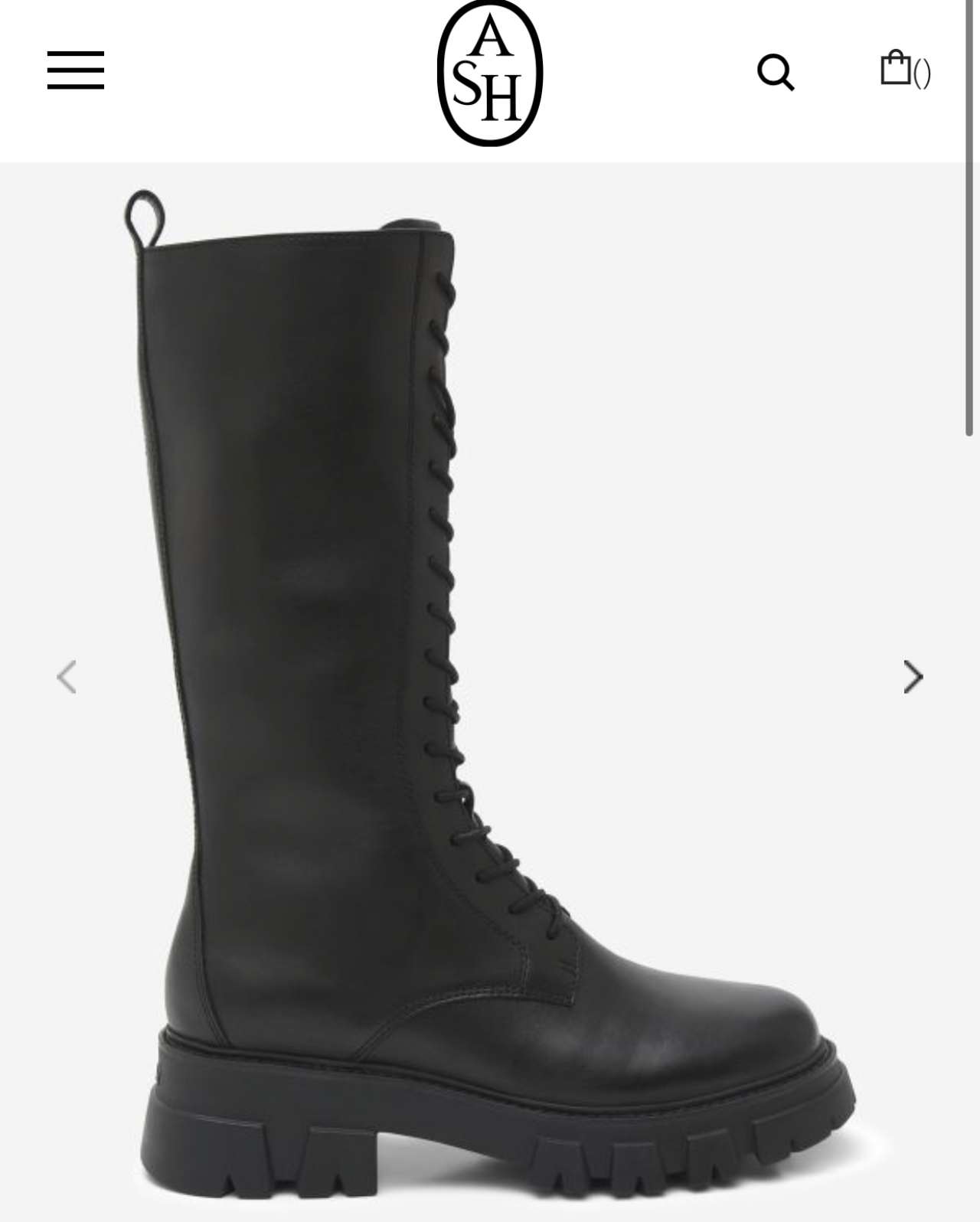Show the next product image
This screenshot has height=1222, width=980.
pyautogui.click(x=913, y=677)
